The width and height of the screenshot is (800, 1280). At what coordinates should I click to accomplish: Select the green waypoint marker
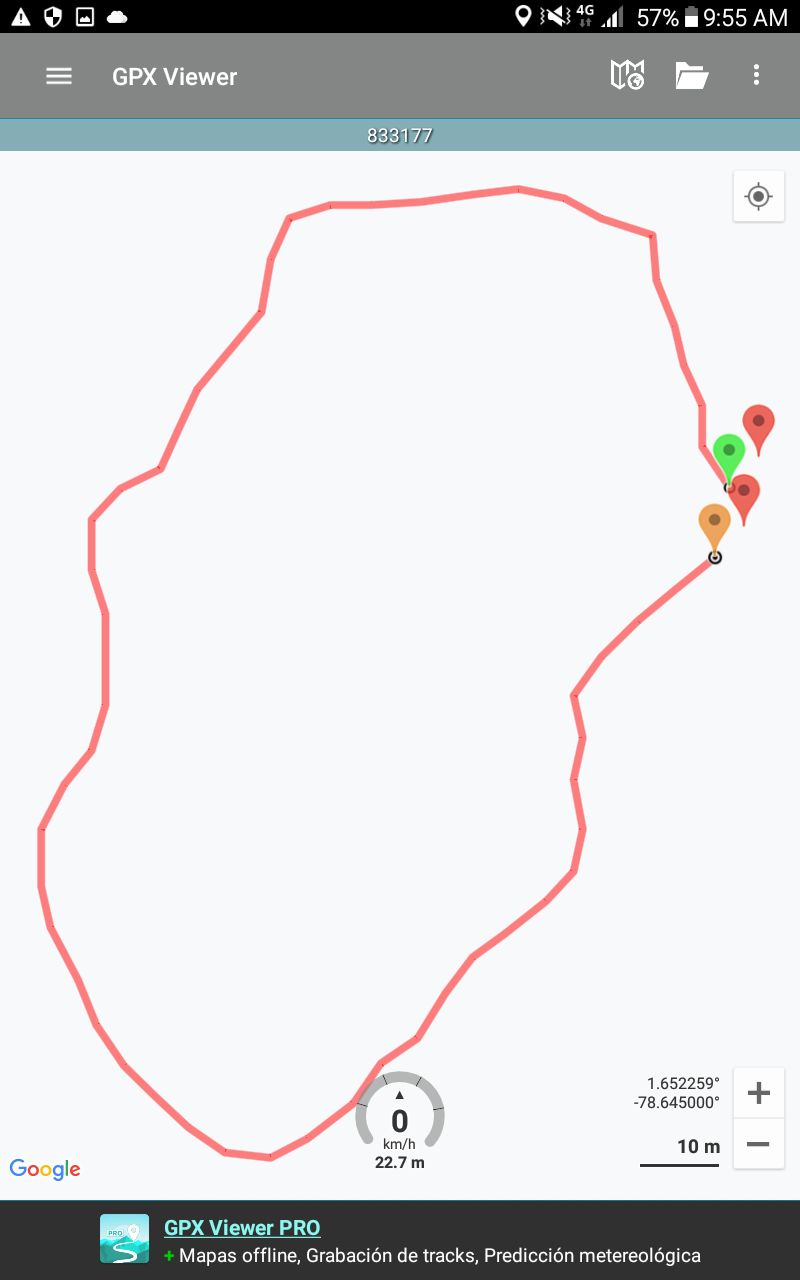[729, 455]
